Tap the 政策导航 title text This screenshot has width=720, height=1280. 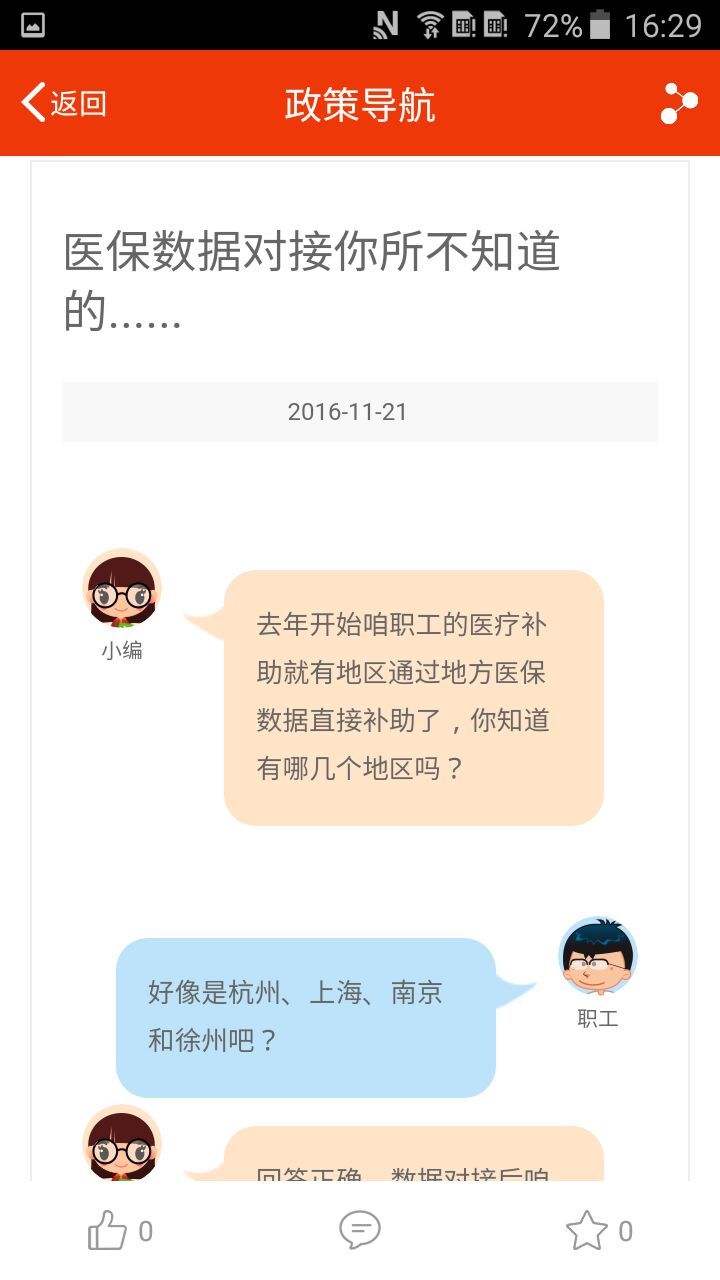coord(359,103)
